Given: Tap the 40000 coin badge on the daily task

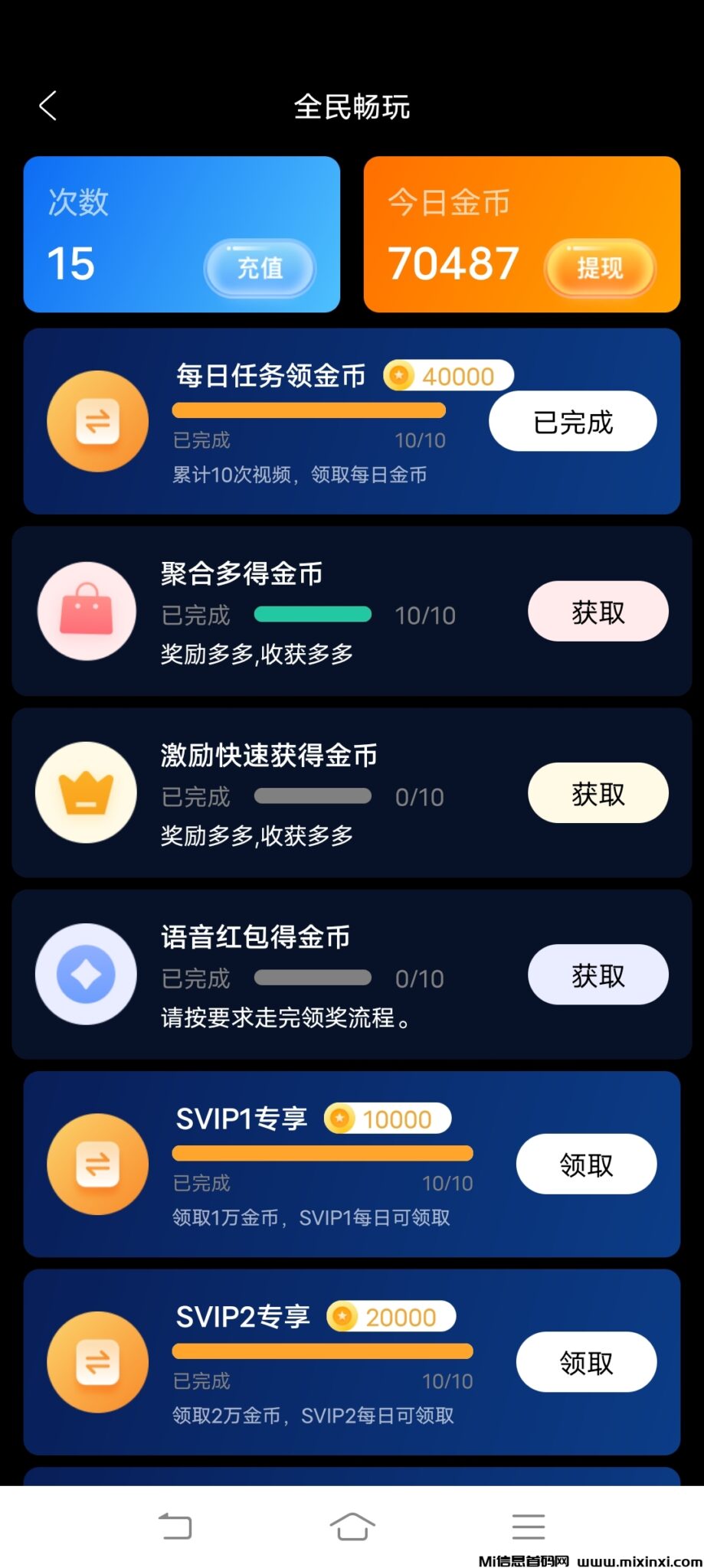Looking at the screenshot, I should (447, 375).
